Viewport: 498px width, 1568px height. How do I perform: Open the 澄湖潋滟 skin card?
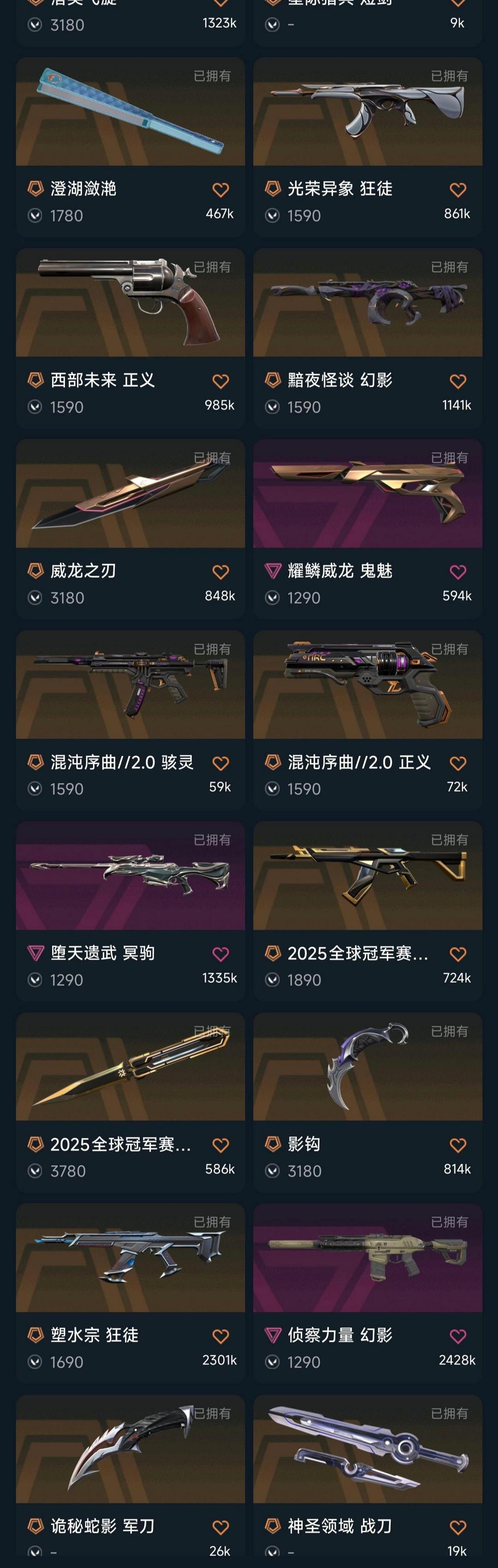click(x=130, y=113)
